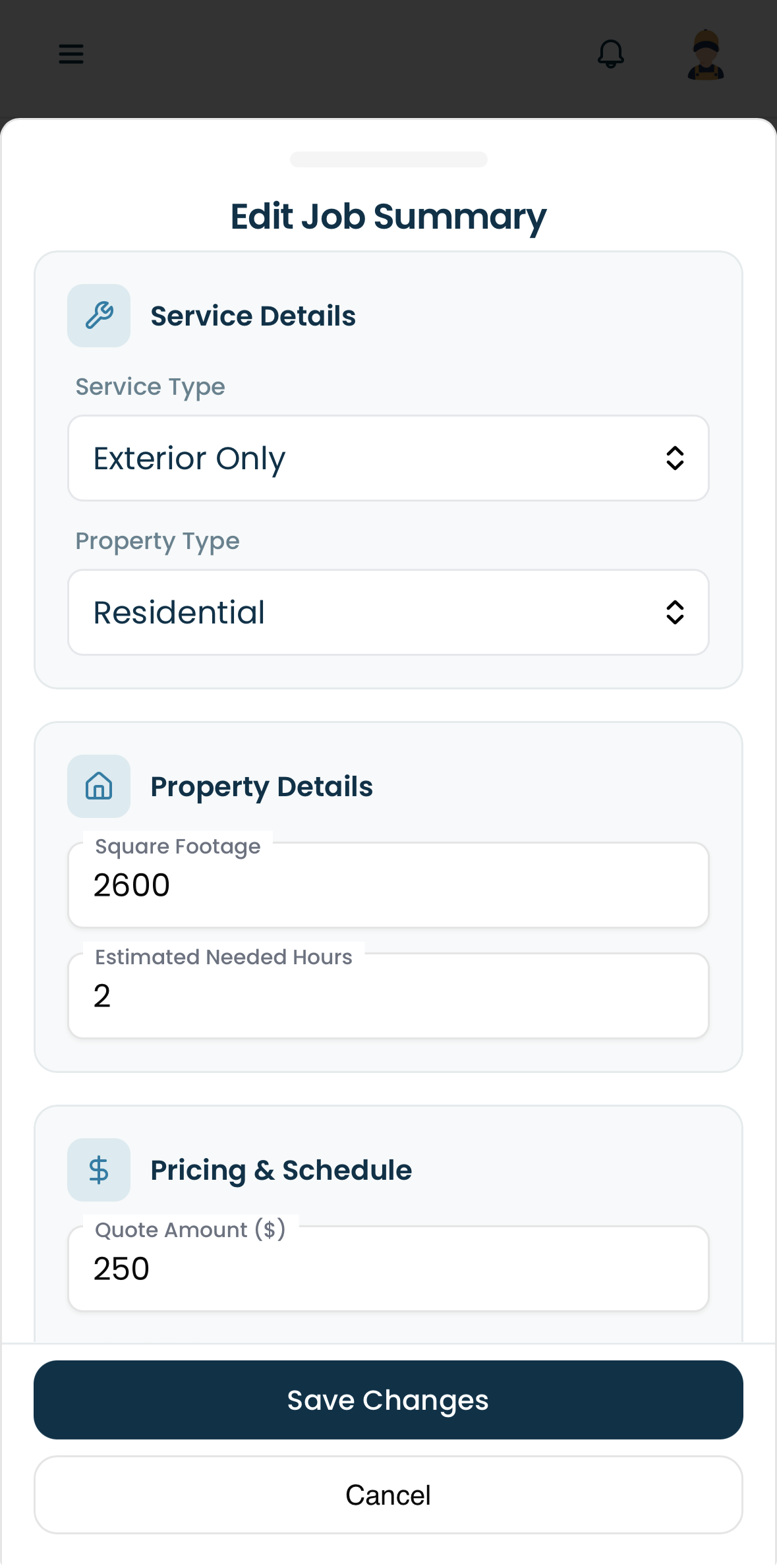The width and height of the screenshot is (777, 1568).
Task: Select the Quote Amount field
Action: pyautogui.click(x=388, y=1269)
